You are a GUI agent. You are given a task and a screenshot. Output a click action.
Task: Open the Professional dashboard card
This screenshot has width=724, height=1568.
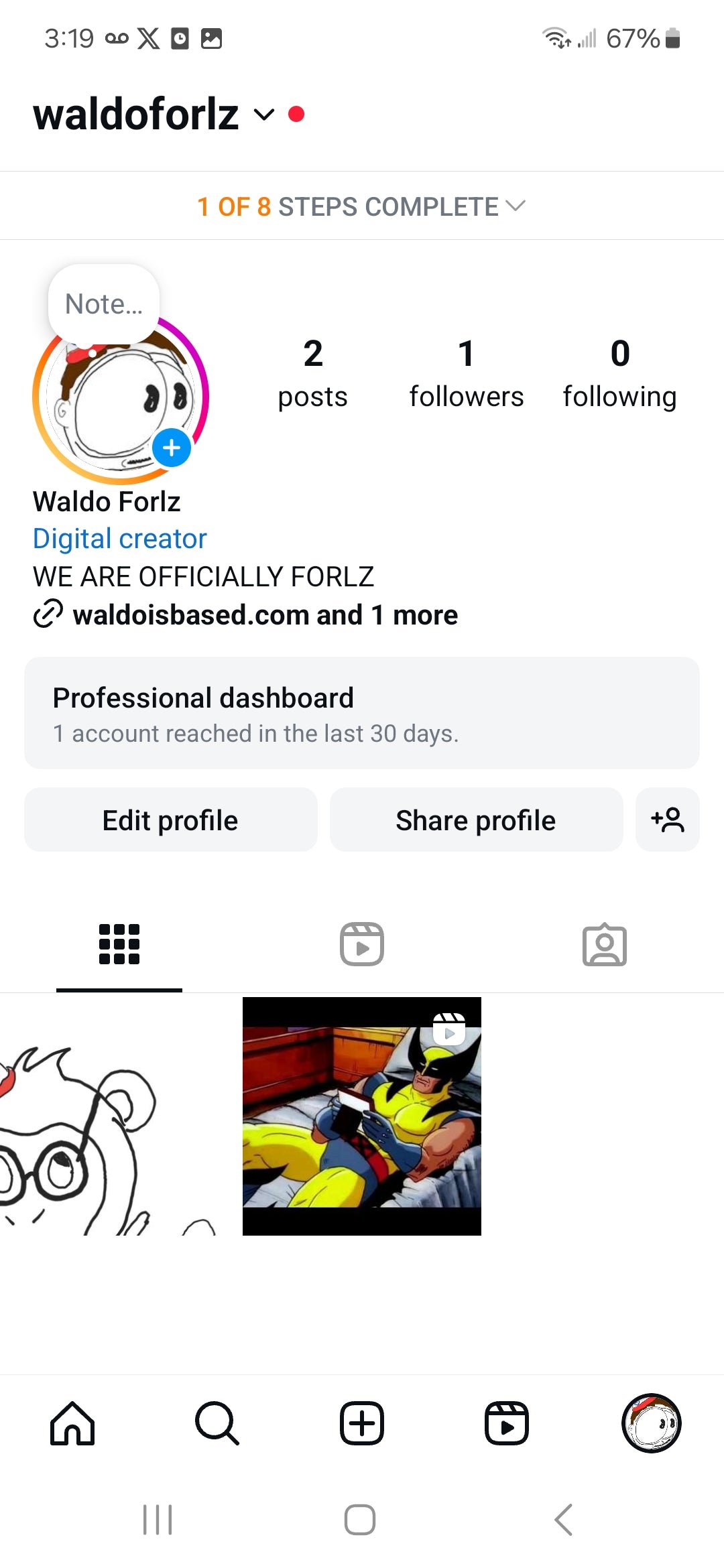pos(362,713)
